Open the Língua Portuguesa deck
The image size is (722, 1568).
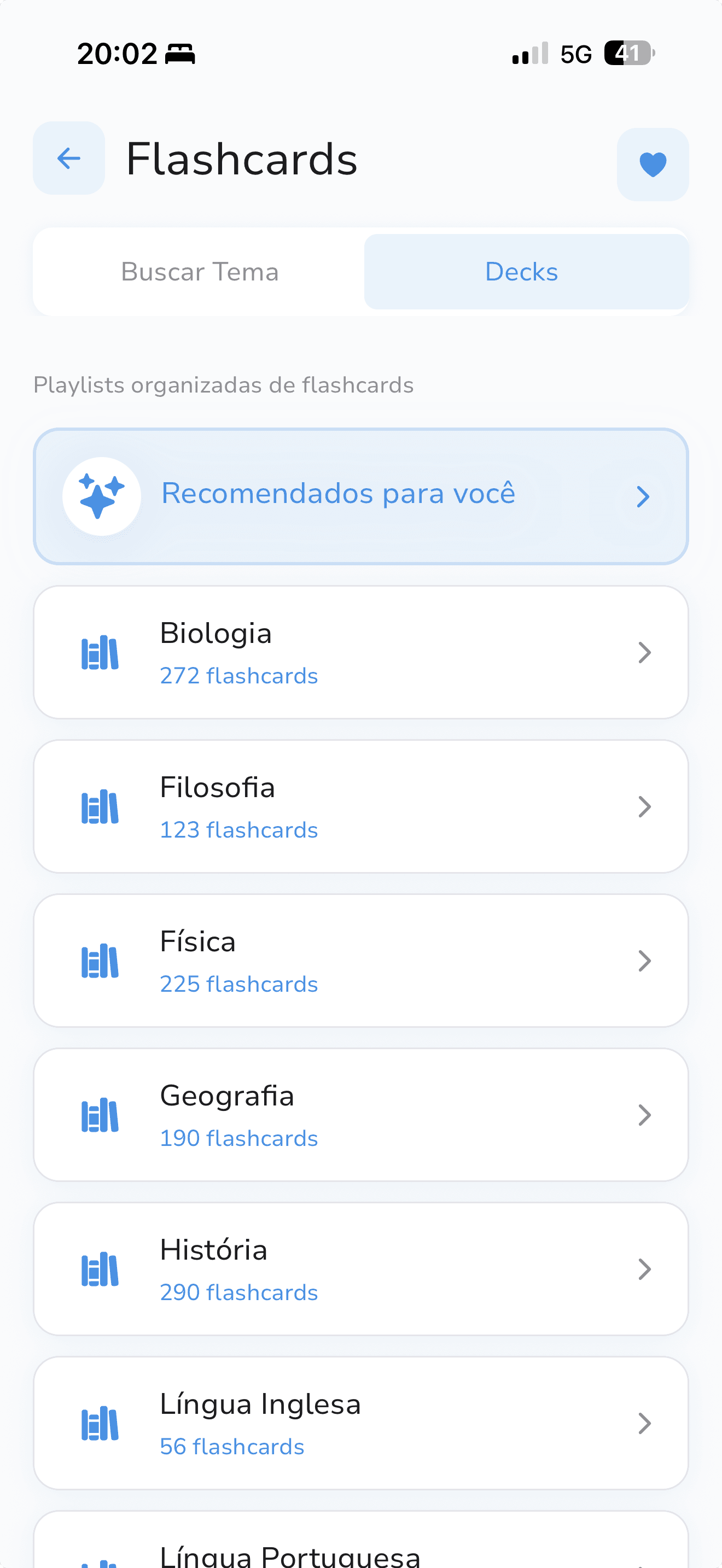point(360,1549)
